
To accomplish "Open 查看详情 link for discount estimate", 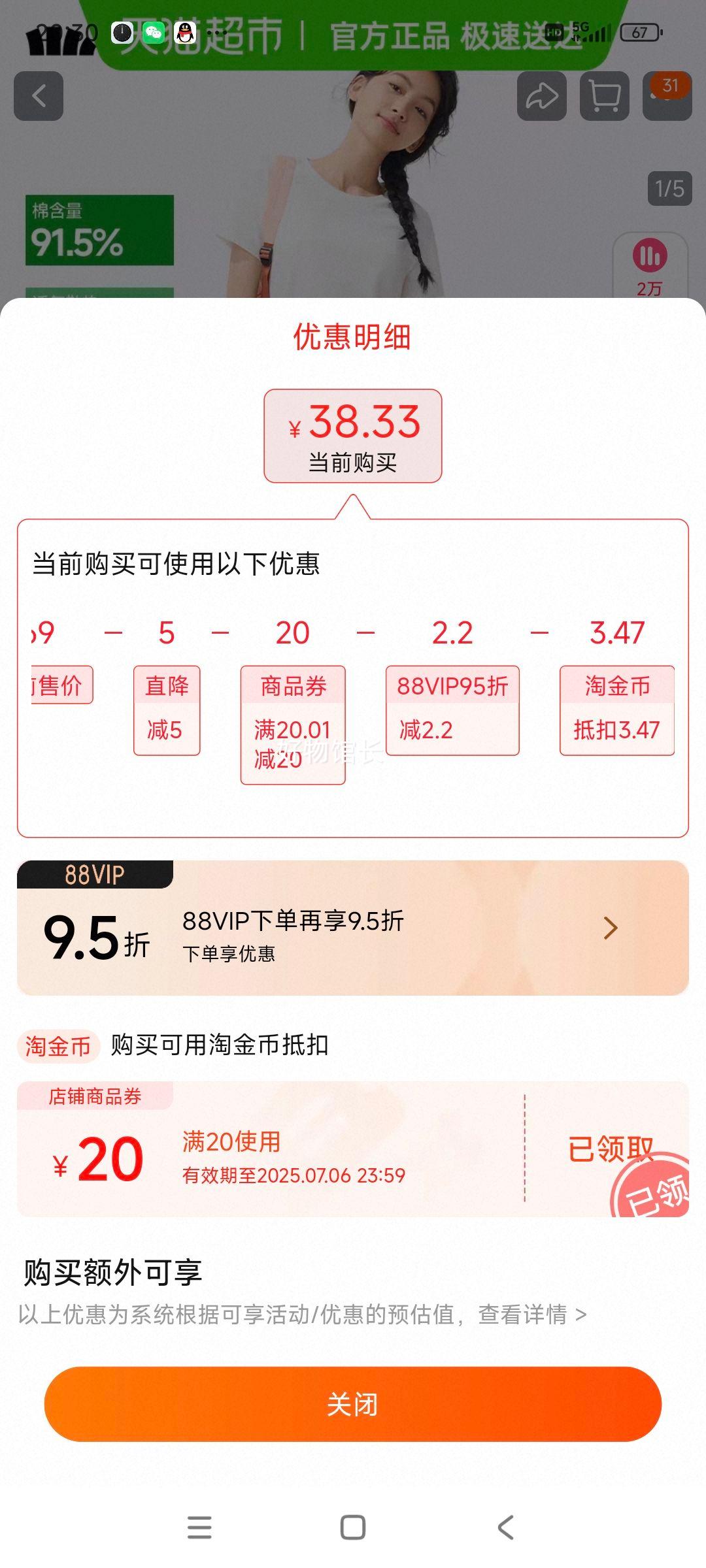I will (531, 1315).
